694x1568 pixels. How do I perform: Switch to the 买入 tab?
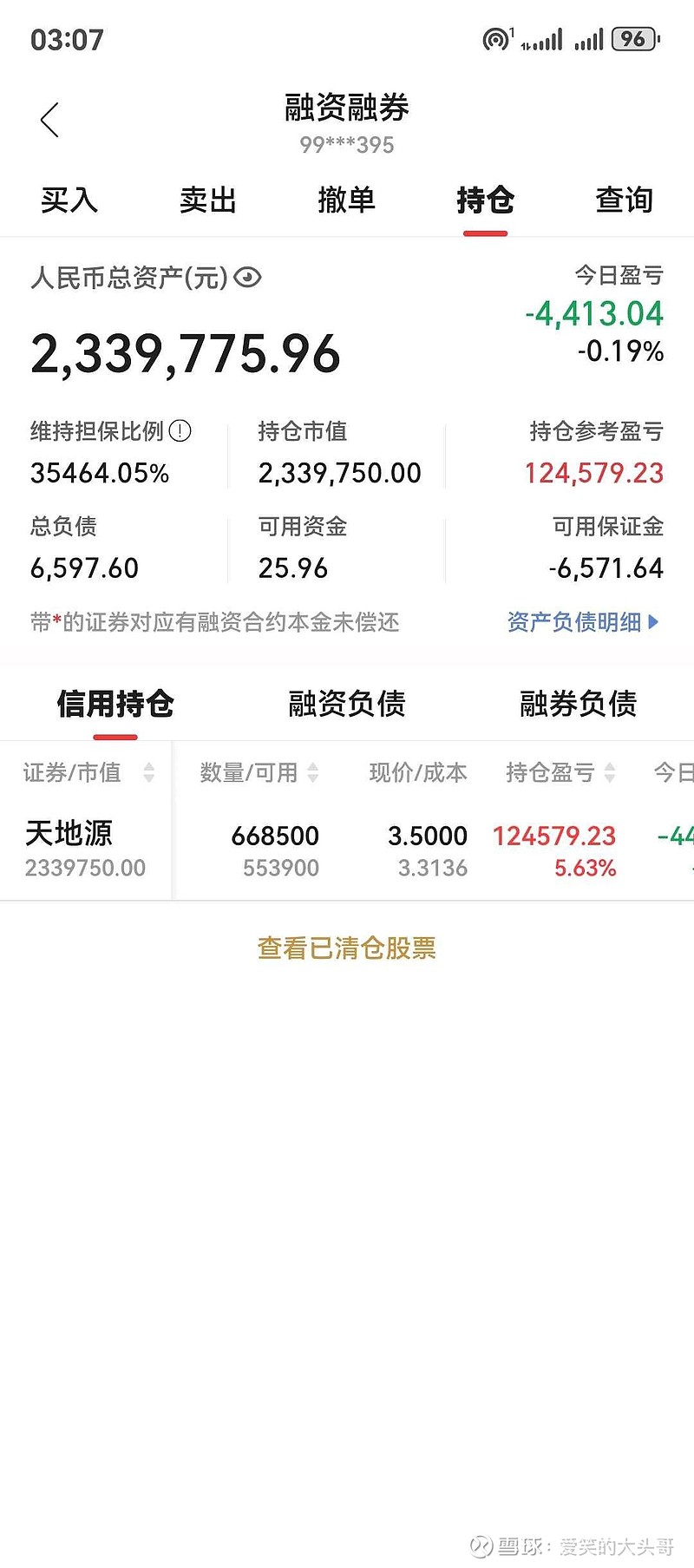(x=69, y=200)
